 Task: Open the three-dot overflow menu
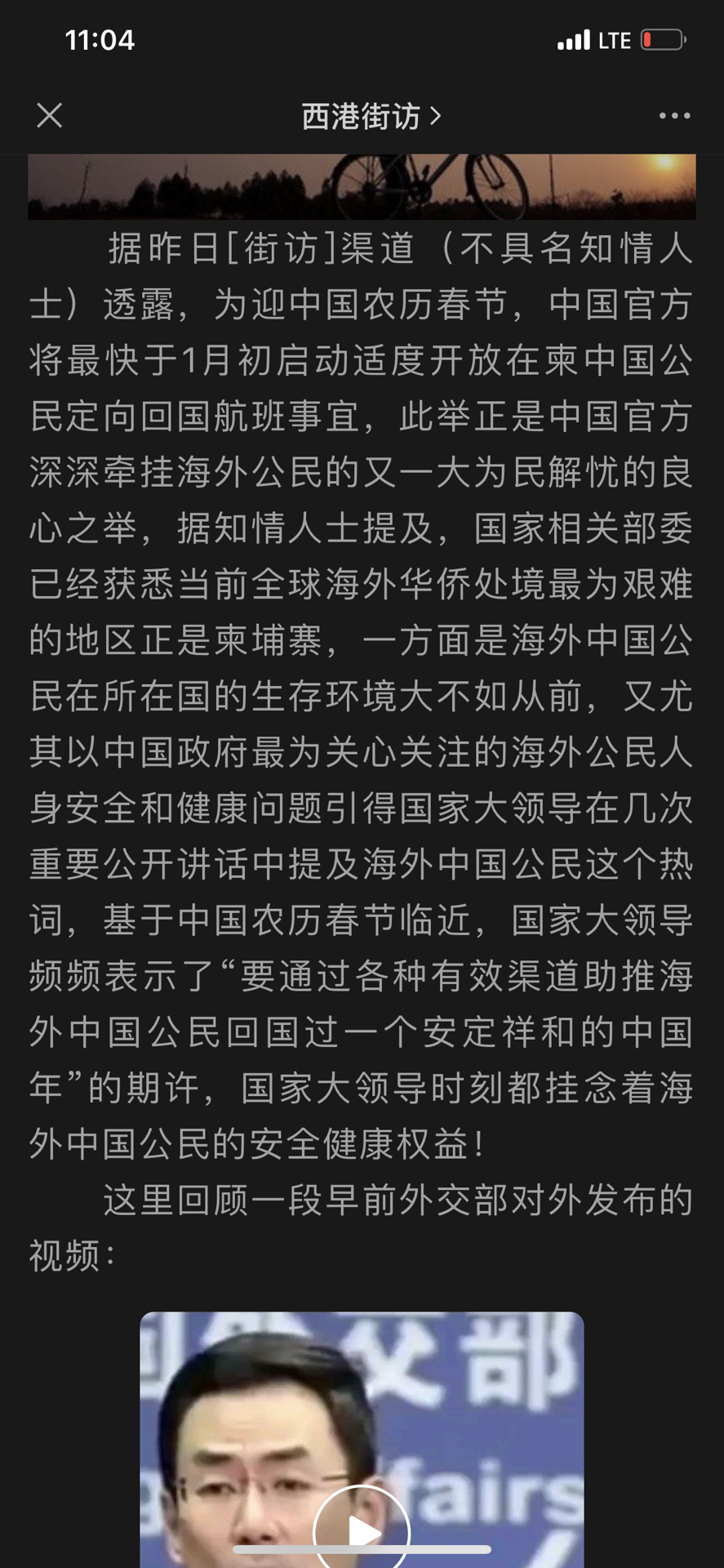tap(674, 116)
